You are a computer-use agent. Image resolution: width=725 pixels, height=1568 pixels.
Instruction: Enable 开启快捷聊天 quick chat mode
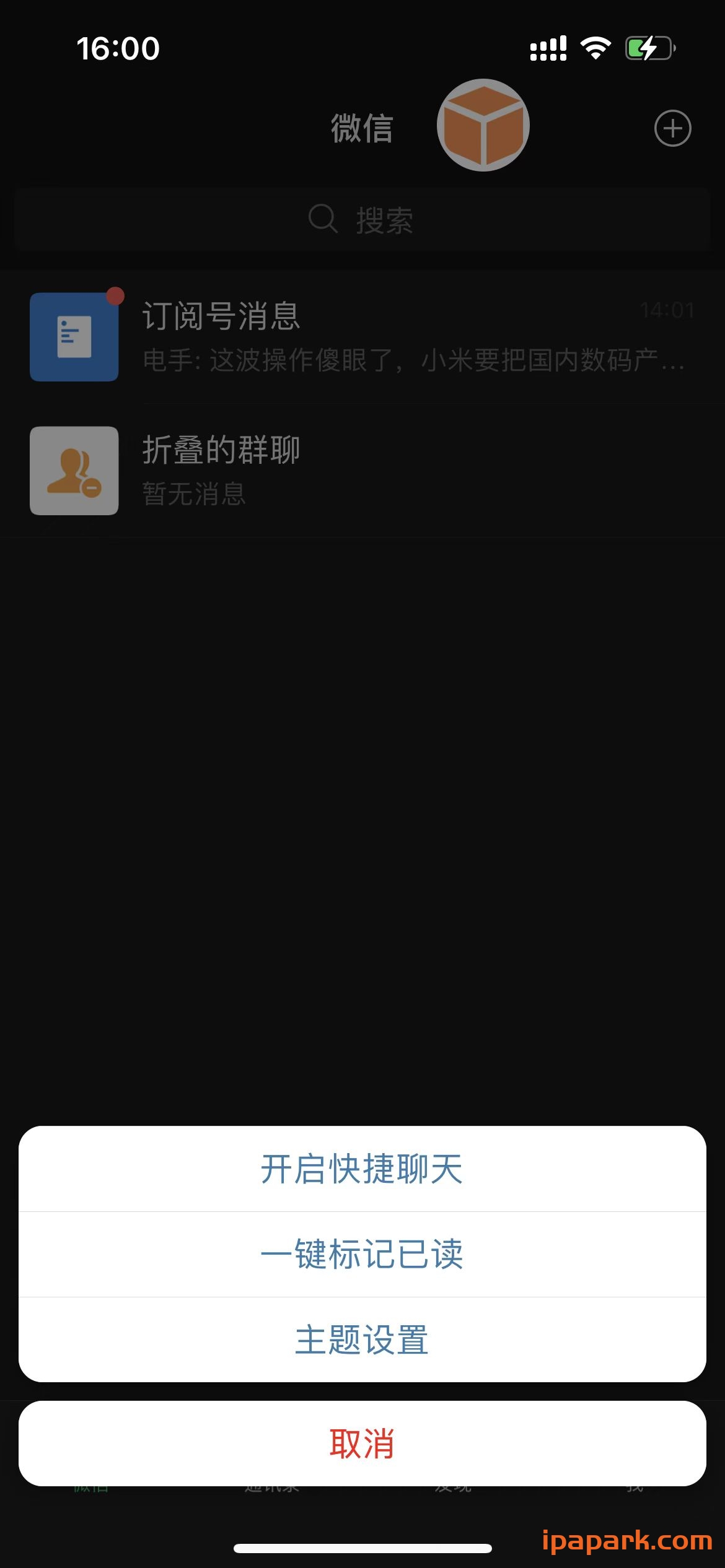pos(362,1169)
